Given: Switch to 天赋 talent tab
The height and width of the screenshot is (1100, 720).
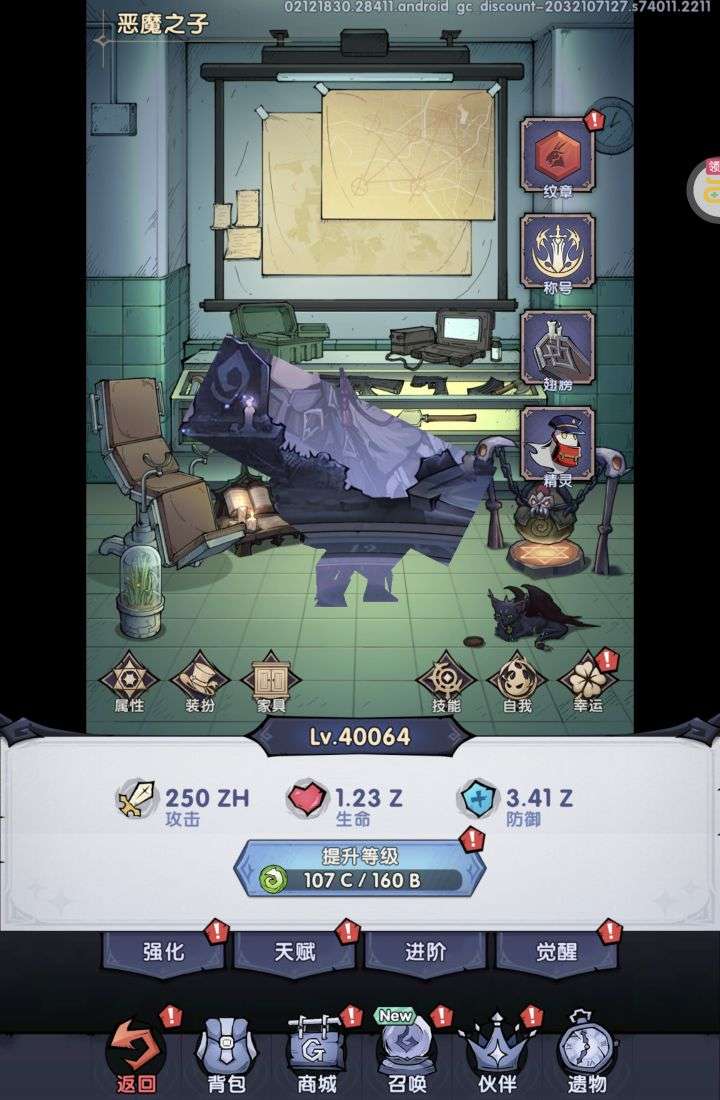Looking at the screenshot, I should (x=295, y=951).
